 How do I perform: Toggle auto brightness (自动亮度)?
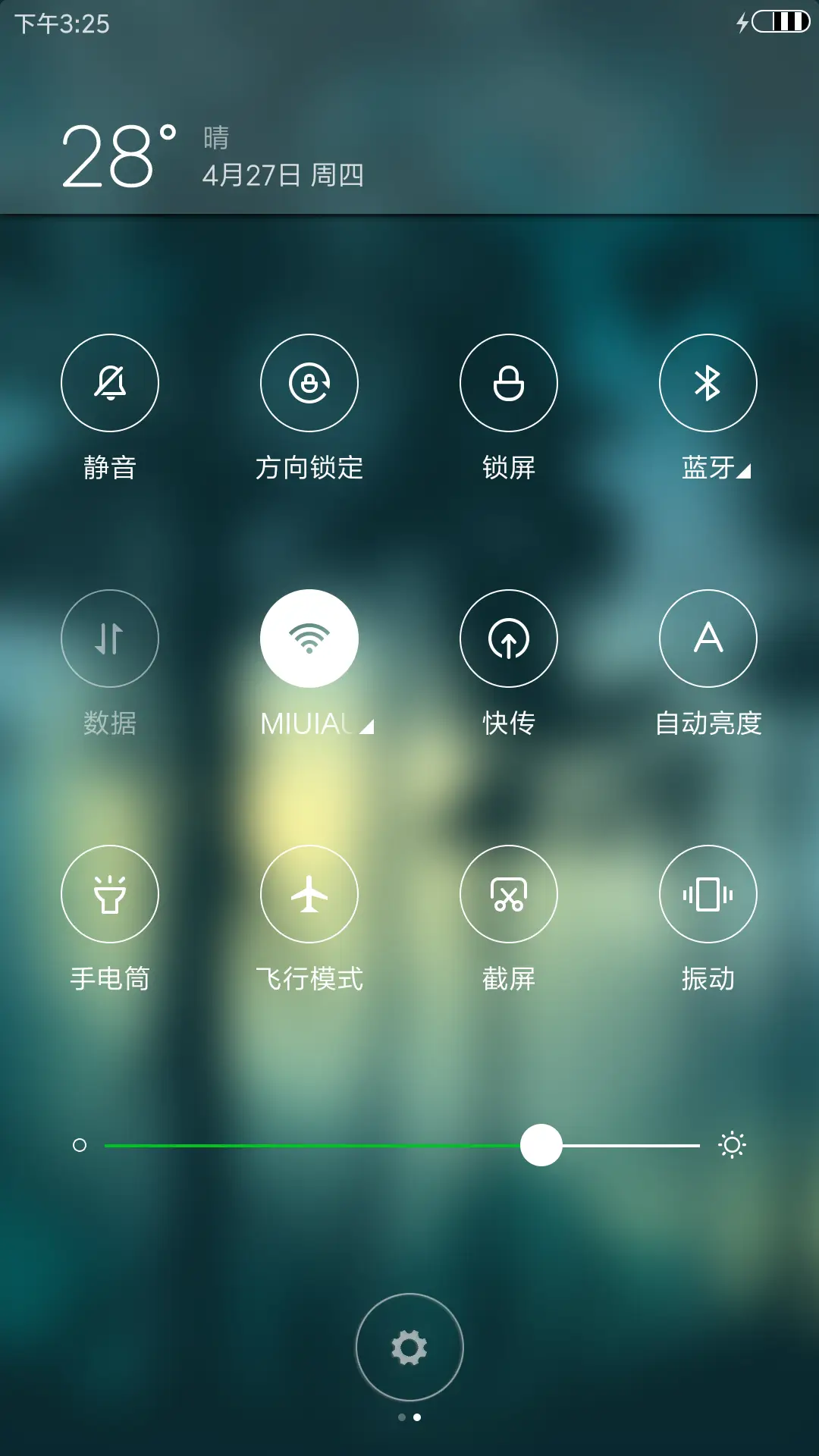coord(708,639)
